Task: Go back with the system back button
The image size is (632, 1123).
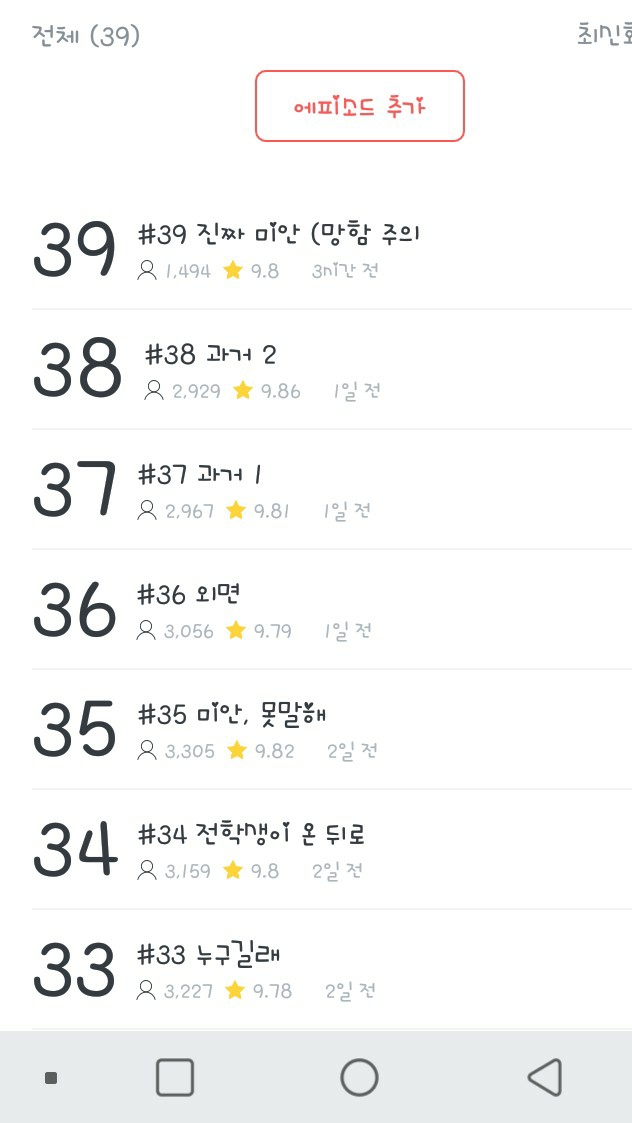Action: pos(544,1077)
